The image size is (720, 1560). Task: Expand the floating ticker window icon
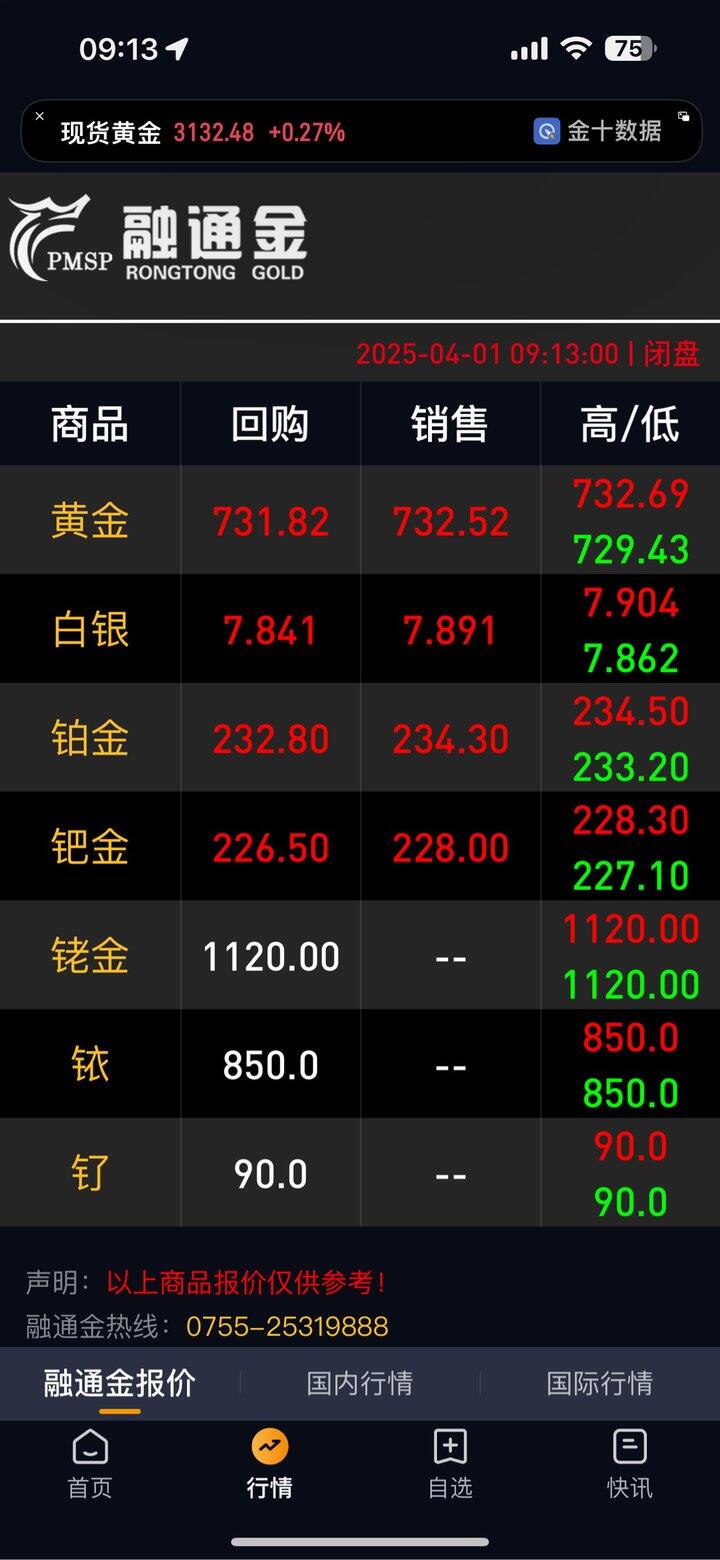(684, 116)
